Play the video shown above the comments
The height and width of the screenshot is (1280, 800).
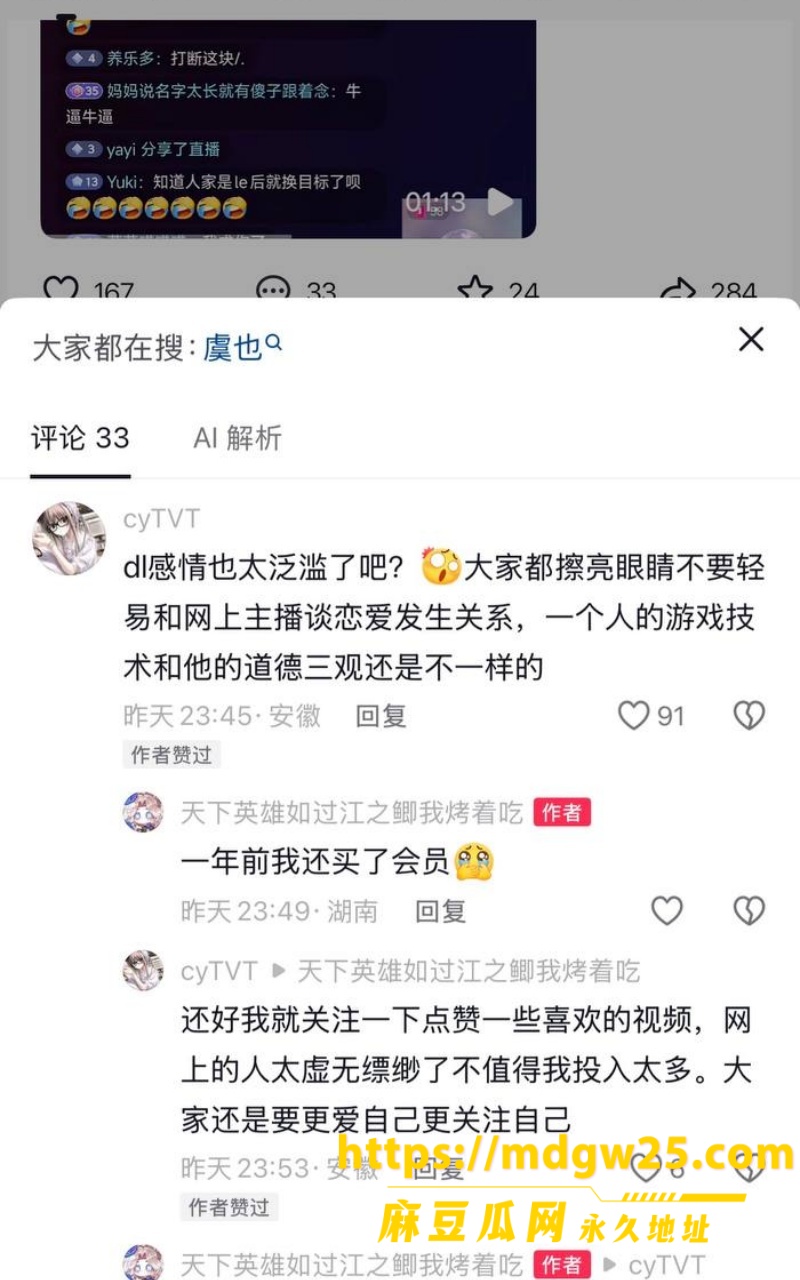click(x=500, y=203)
